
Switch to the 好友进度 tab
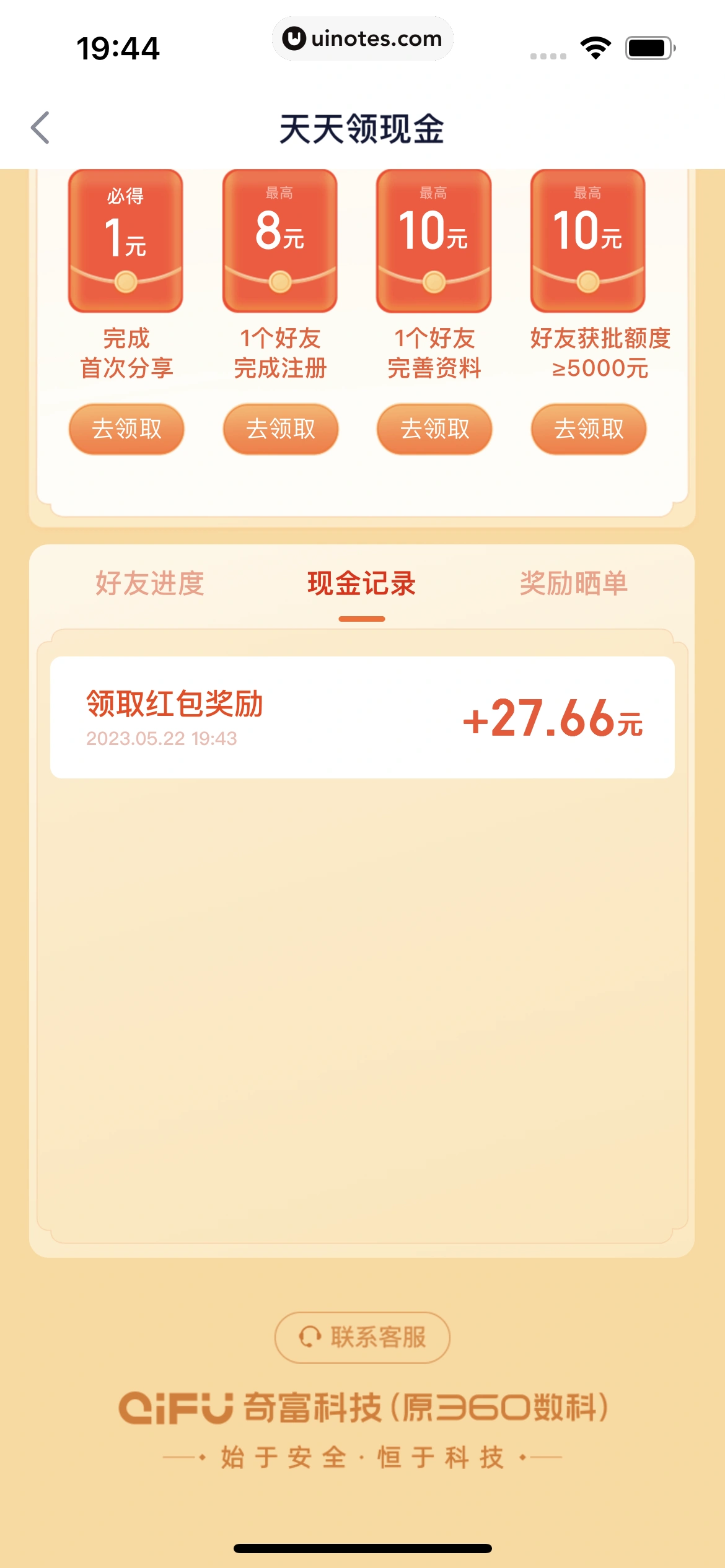click(x=152, y=583)
